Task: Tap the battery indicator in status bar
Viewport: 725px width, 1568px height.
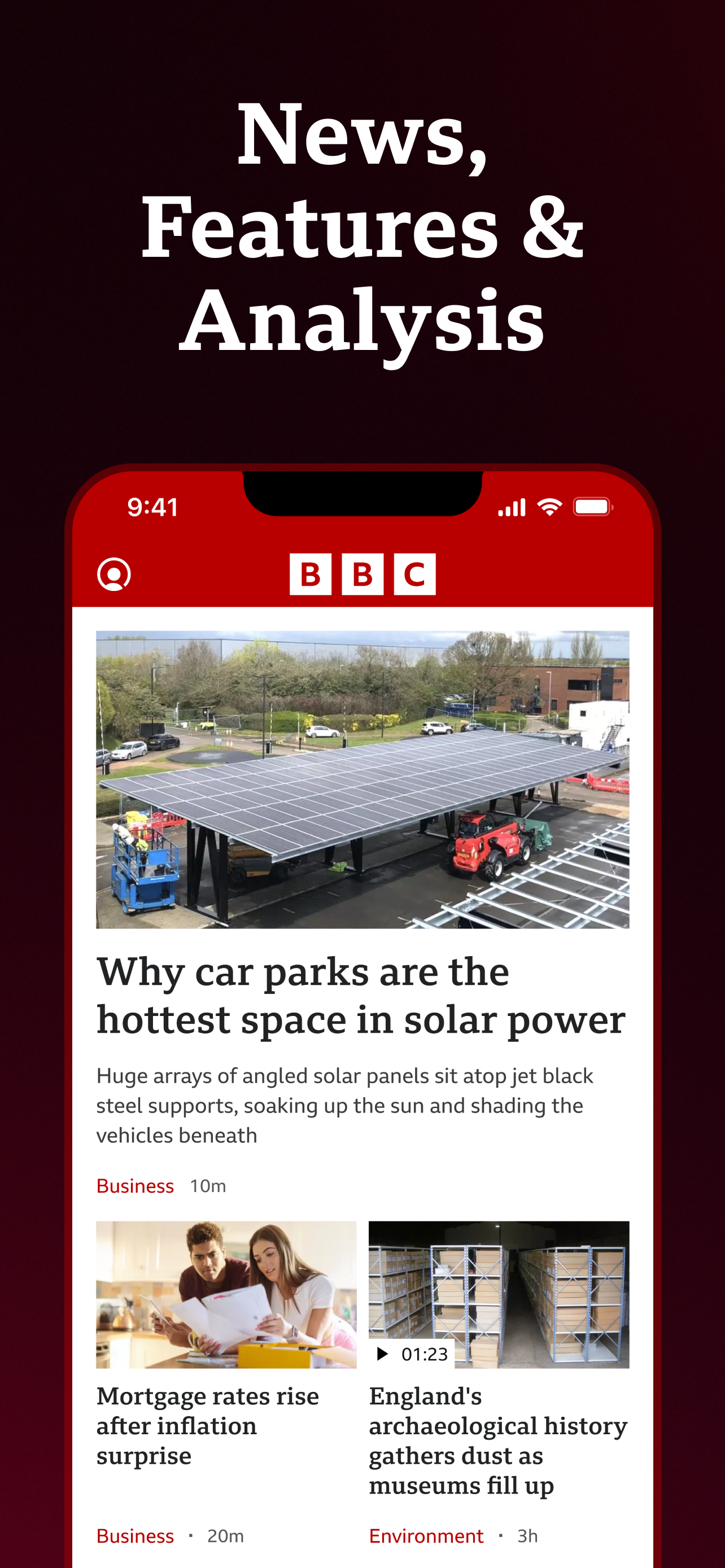Action: 593,507
